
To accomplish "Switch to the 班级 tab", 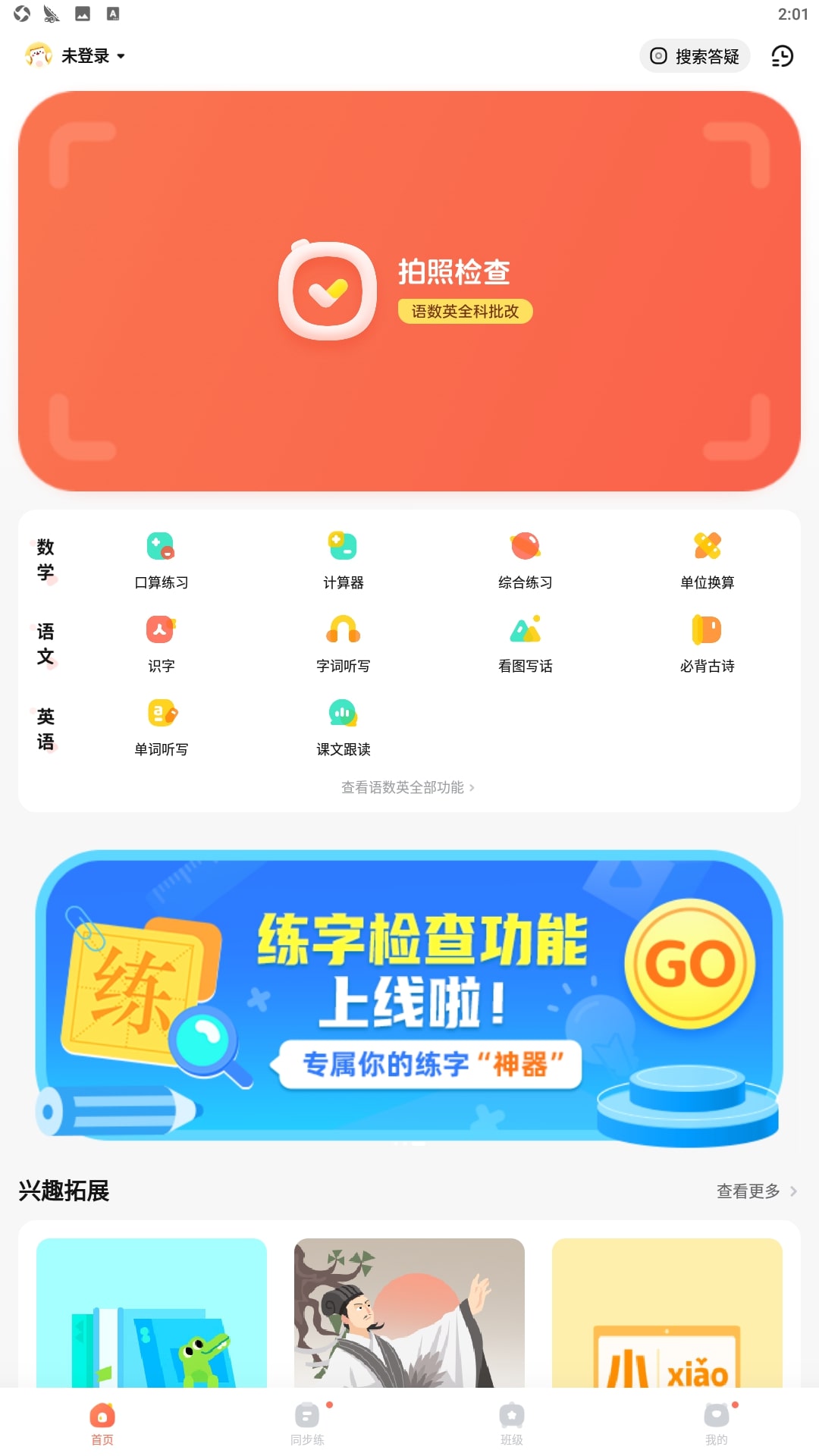I will click(512, 1423).
